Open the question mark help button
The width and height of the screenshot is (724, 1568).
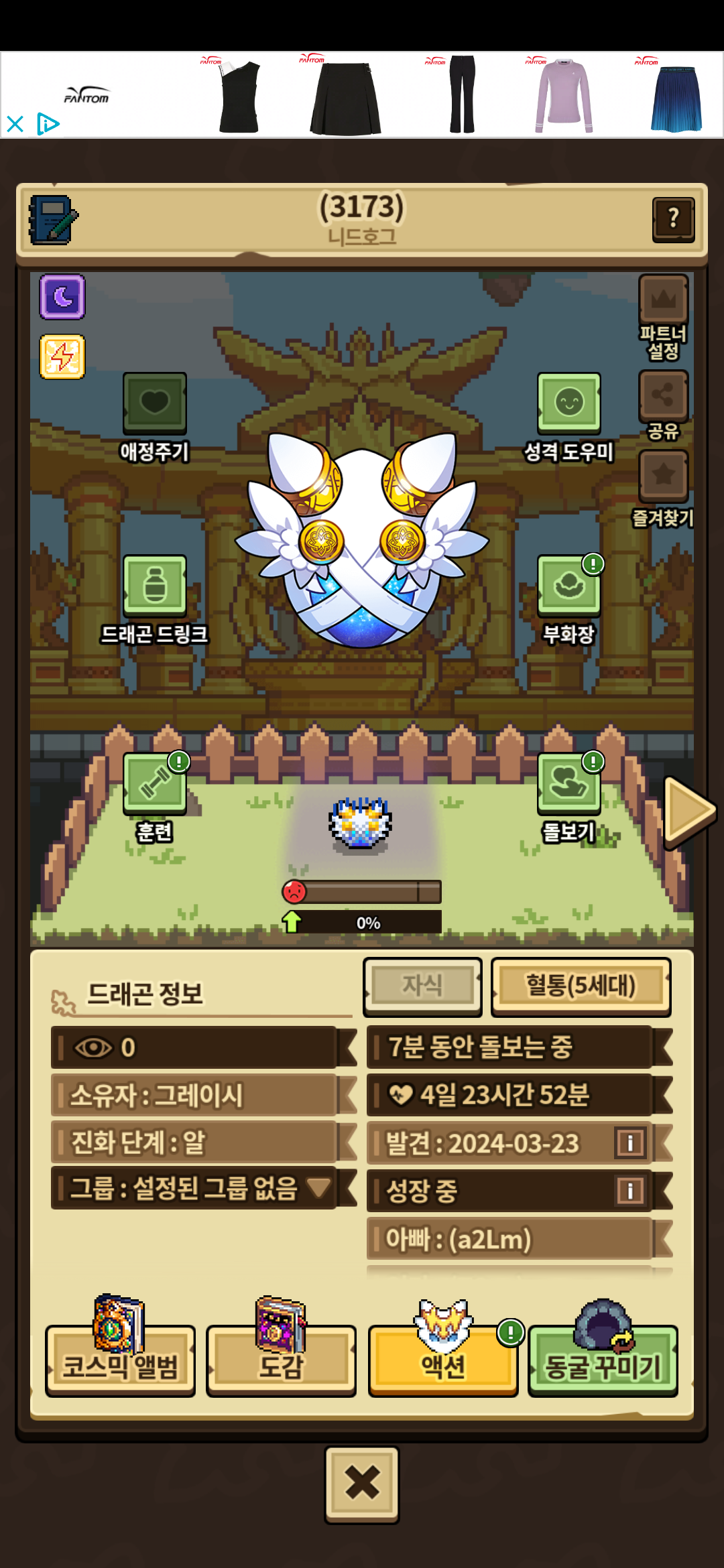673,218
